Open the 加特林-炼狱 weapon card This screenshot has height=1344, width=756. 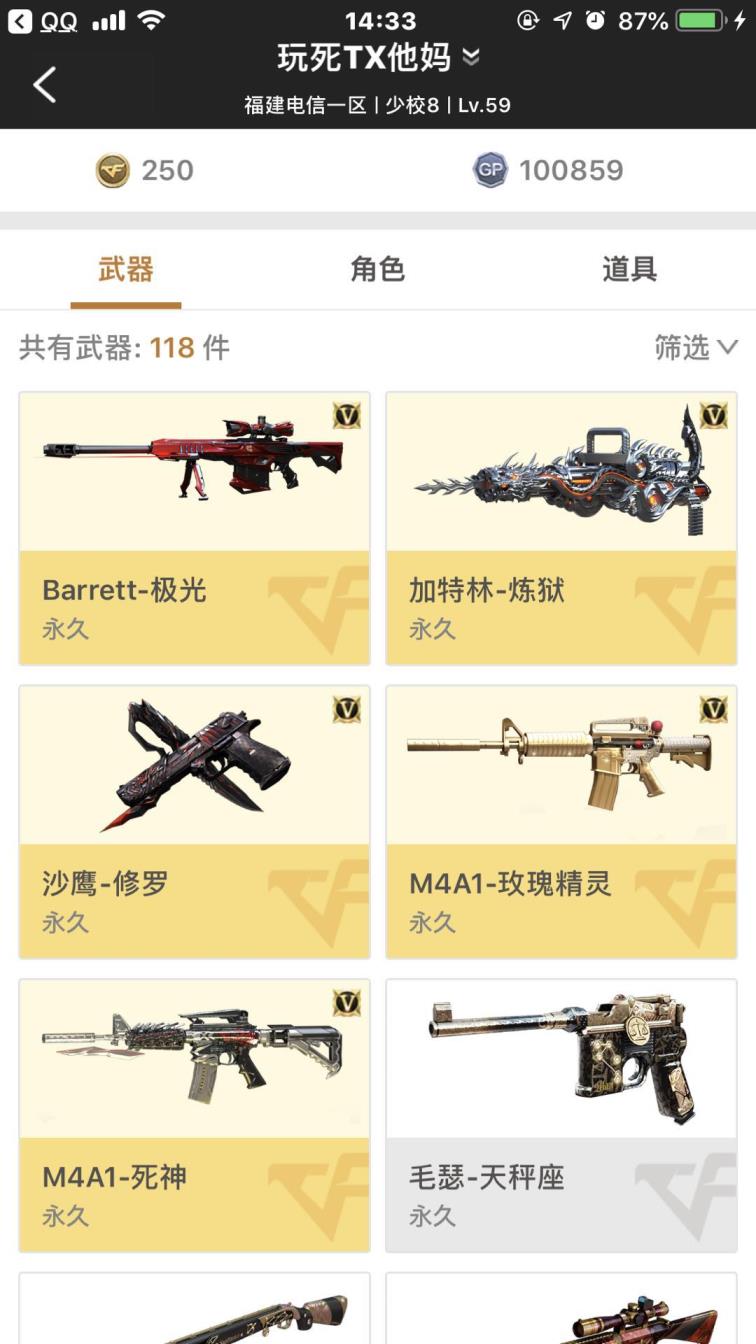[561, 528]
